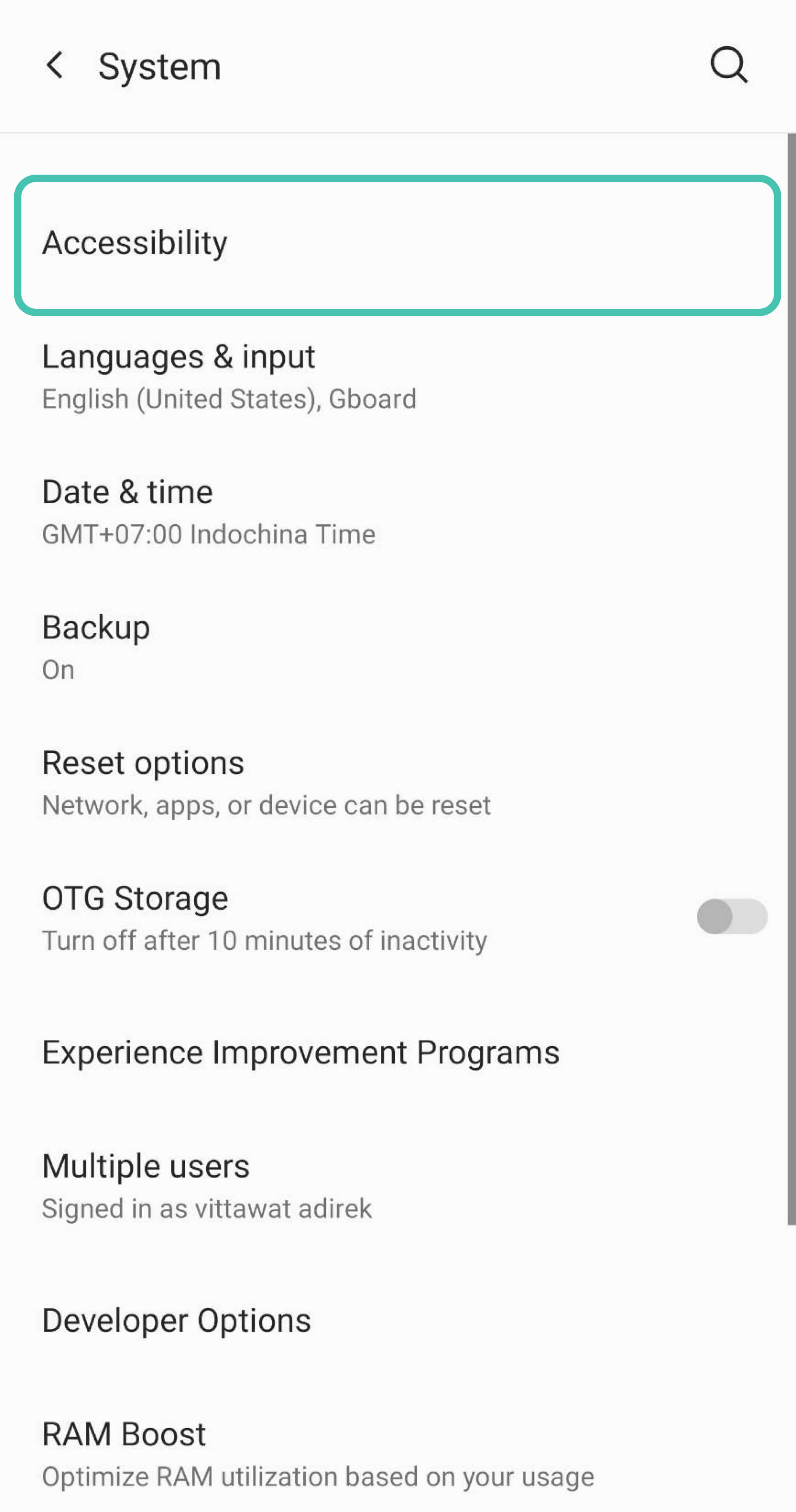Open the search icon
796x1512 pixels.
(x=729, y=65)
